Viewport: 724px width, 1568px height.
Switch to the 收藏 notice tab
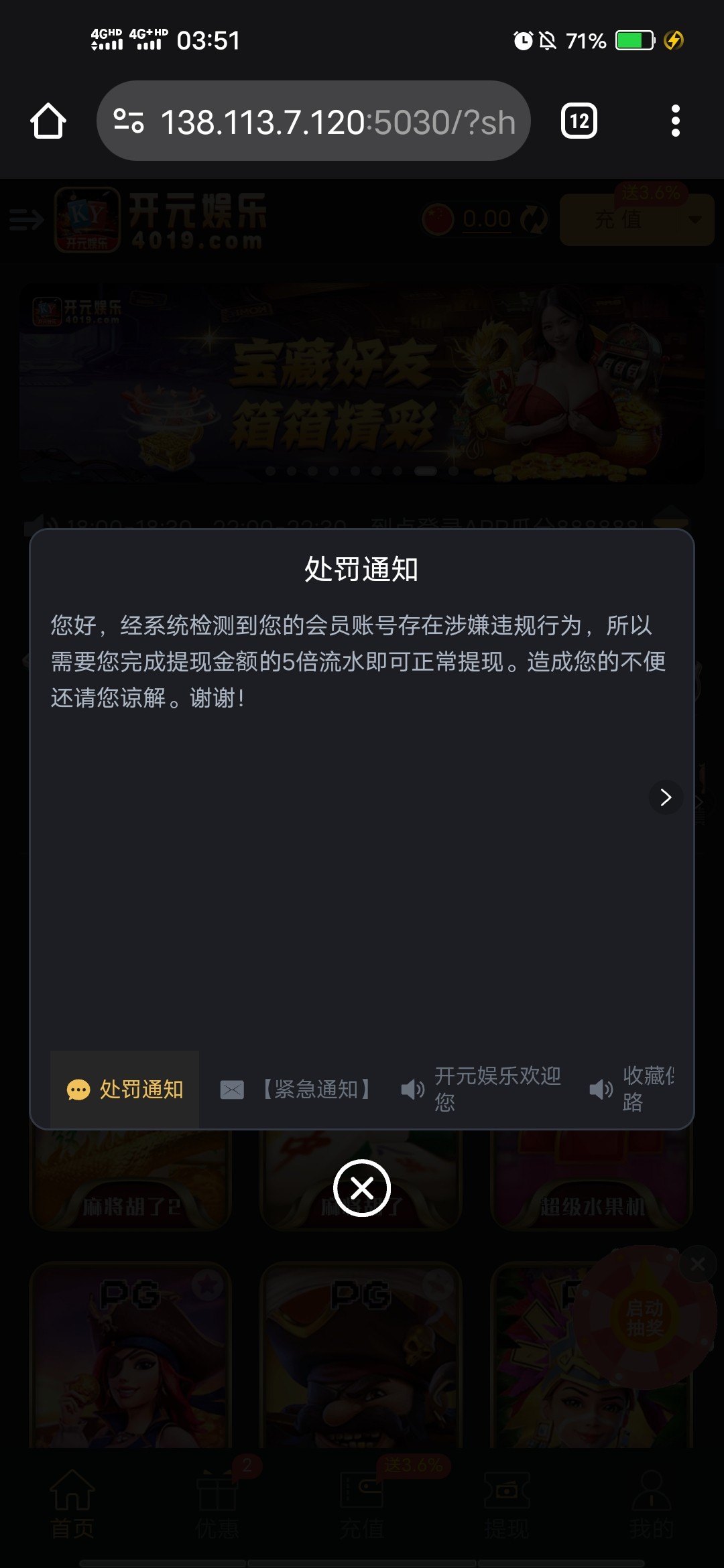pos(633,1090)
